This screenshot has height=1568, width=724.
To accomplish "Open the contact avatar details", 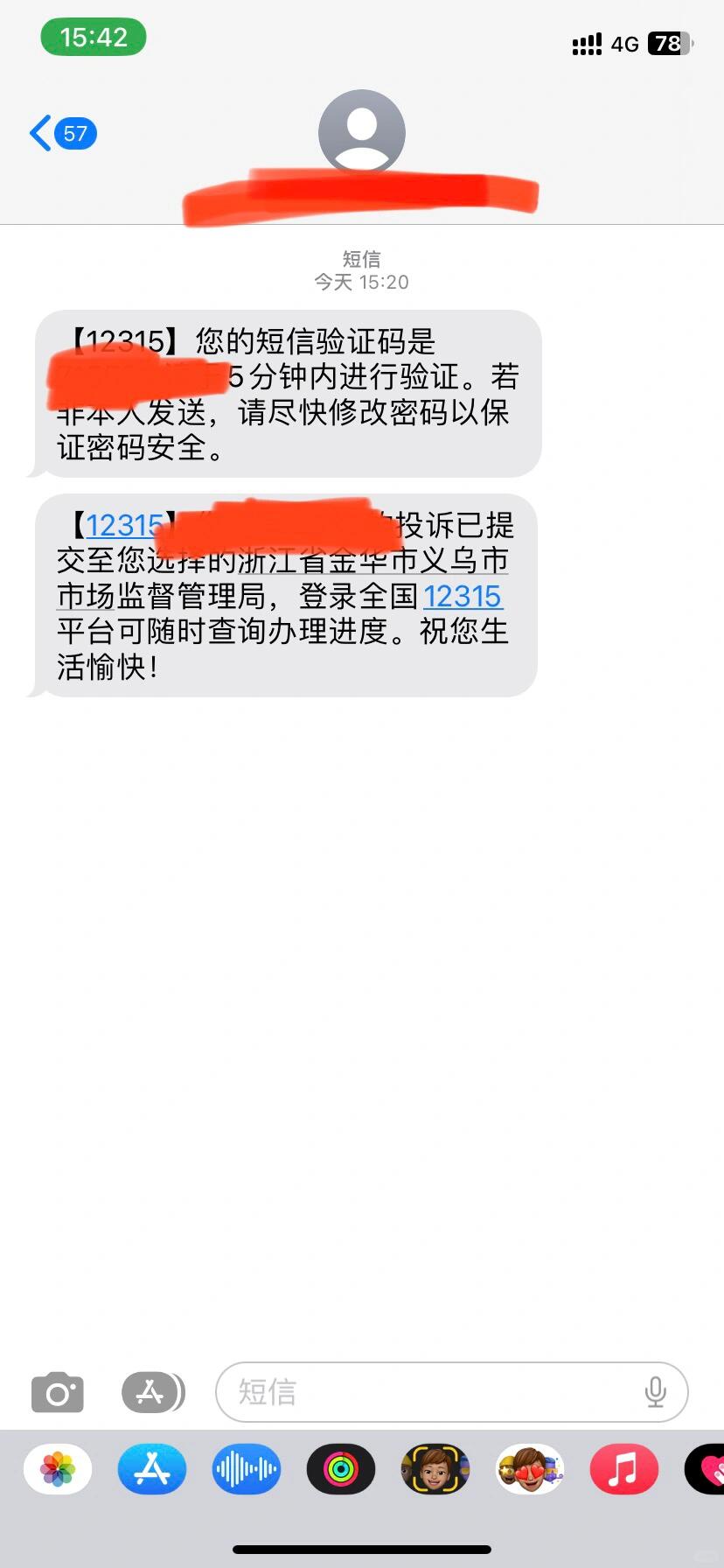I will (361, 131).
